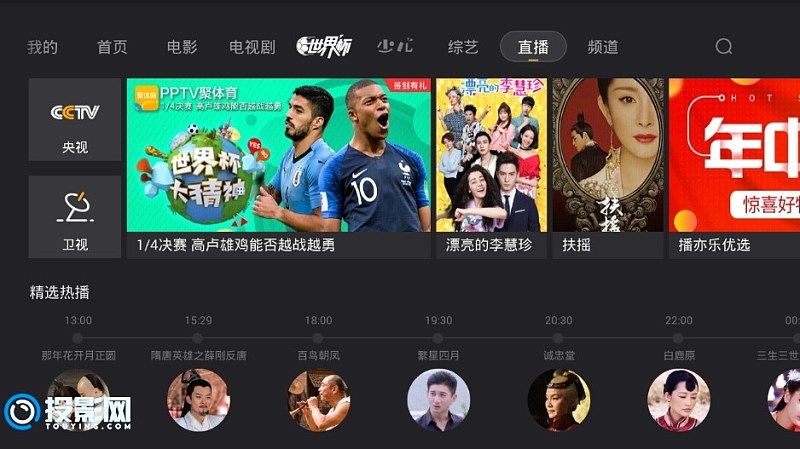Open the 央视 CCTV channels tile
This screenshot has height=449, width=800.
(75, 120)
